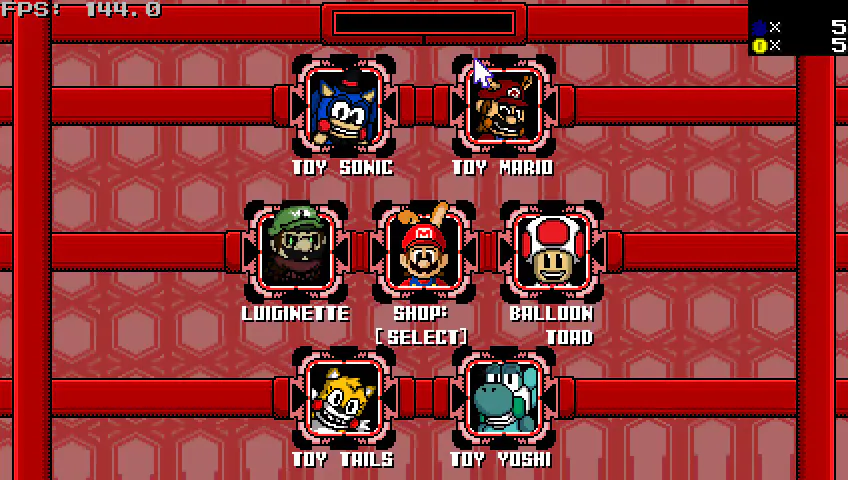Select the Toy Sonic portrait
This screenshot has height=480, width=848.
(x=342, y=105)
